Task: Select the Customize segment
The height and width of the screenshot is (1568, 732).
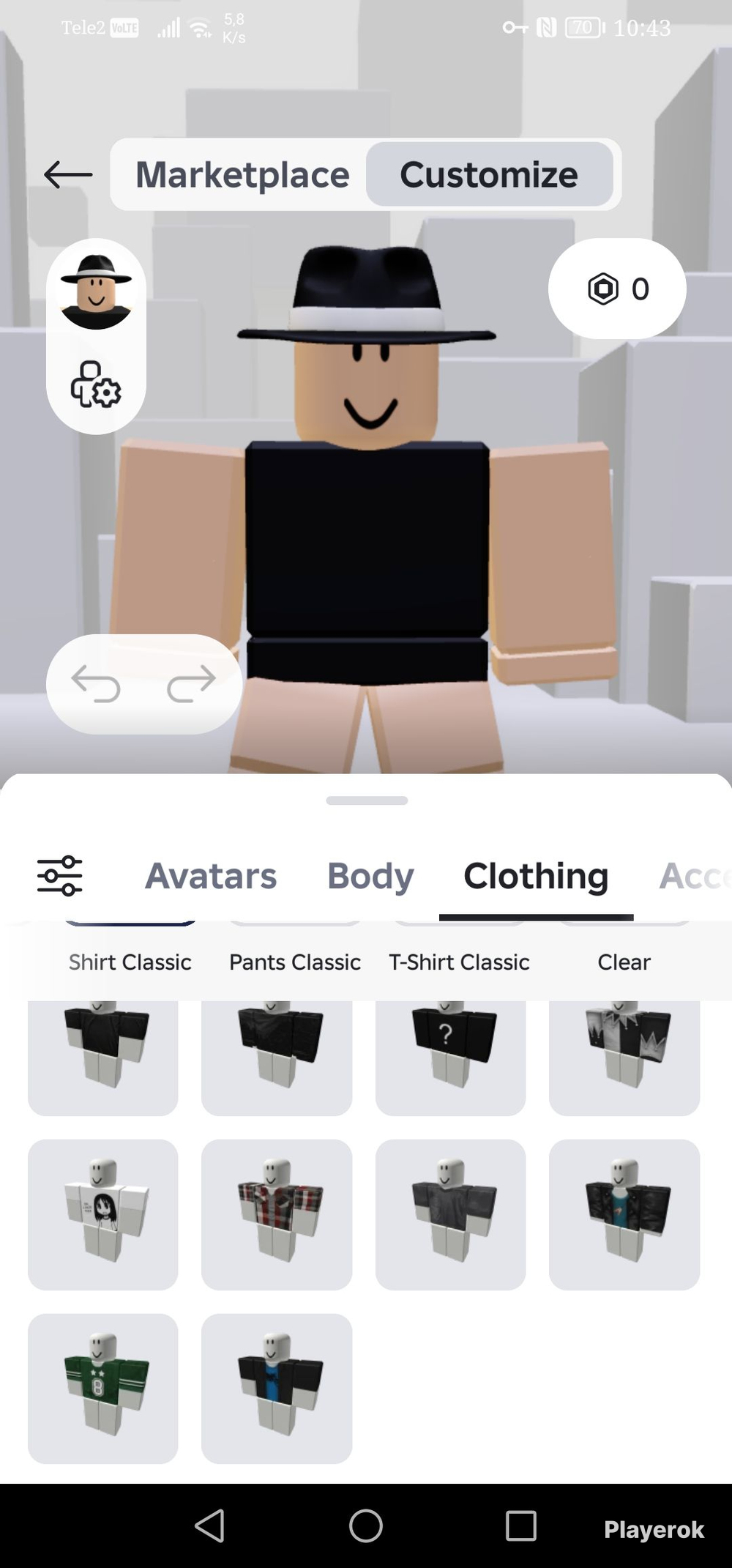Action: tap(489, 175)
